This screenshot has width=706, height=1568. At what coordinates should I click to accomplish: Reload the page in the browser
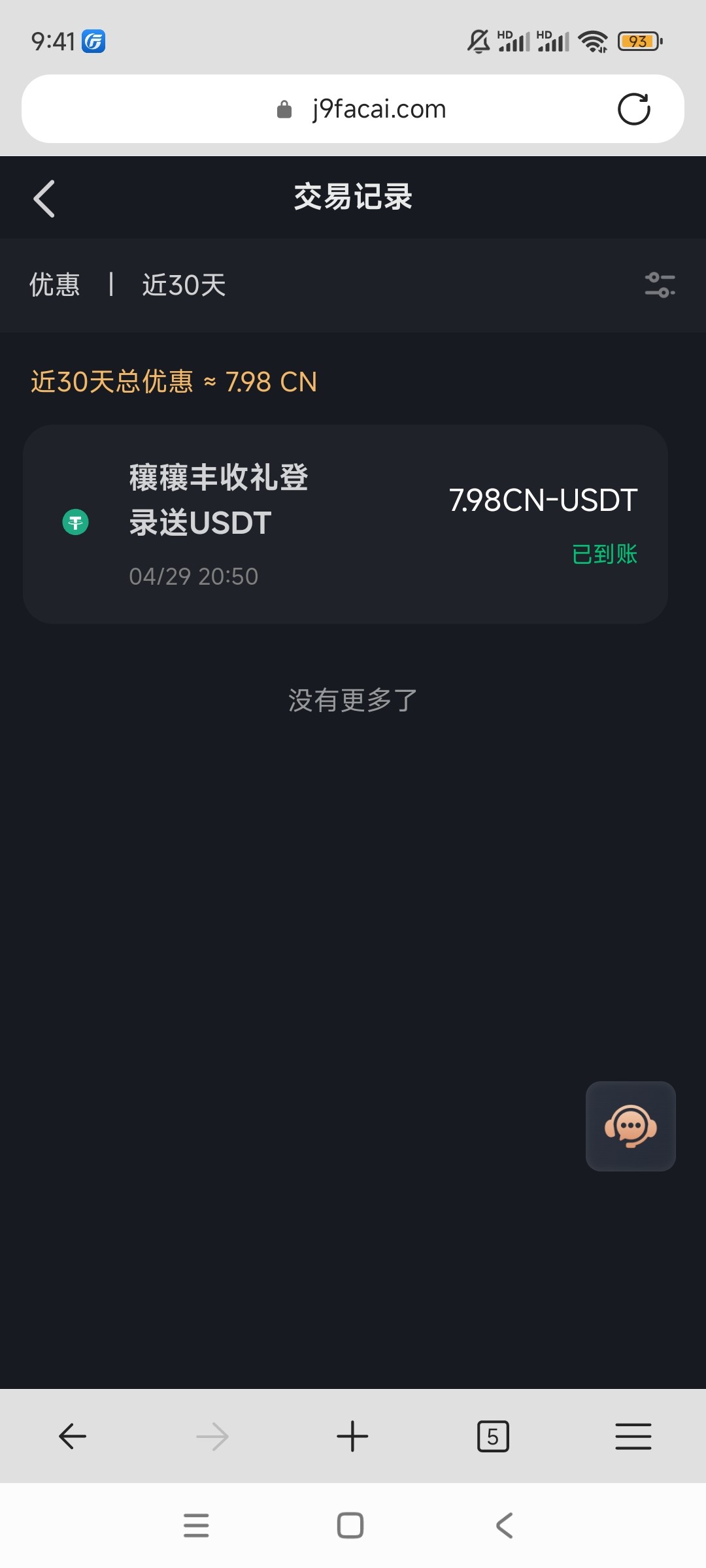point(633,109)
